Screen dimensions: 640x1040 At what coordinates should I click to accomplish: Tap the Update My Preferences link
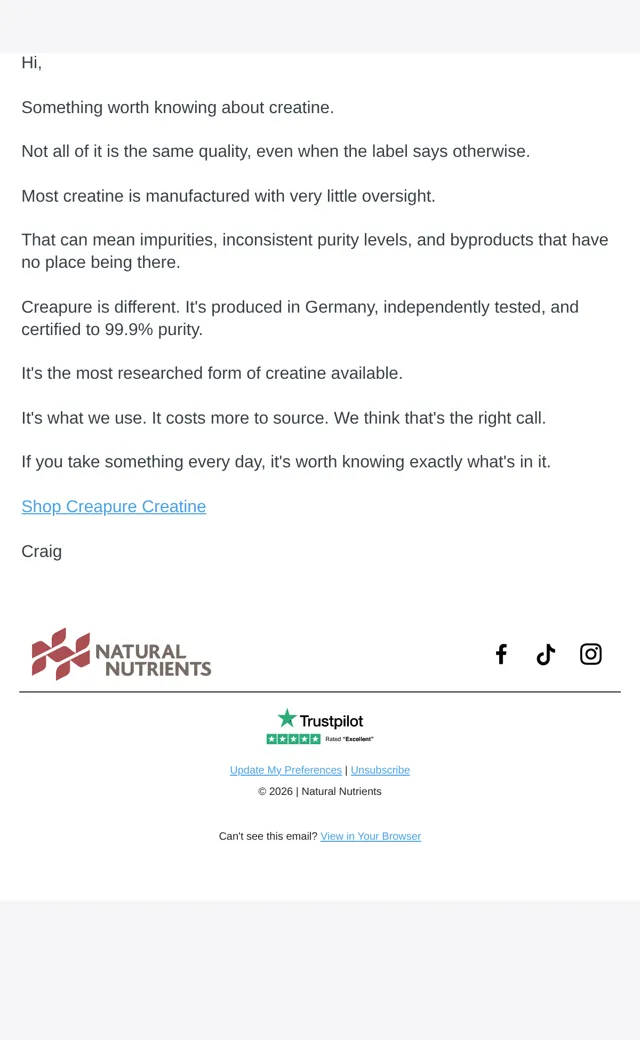coord(286,770)
